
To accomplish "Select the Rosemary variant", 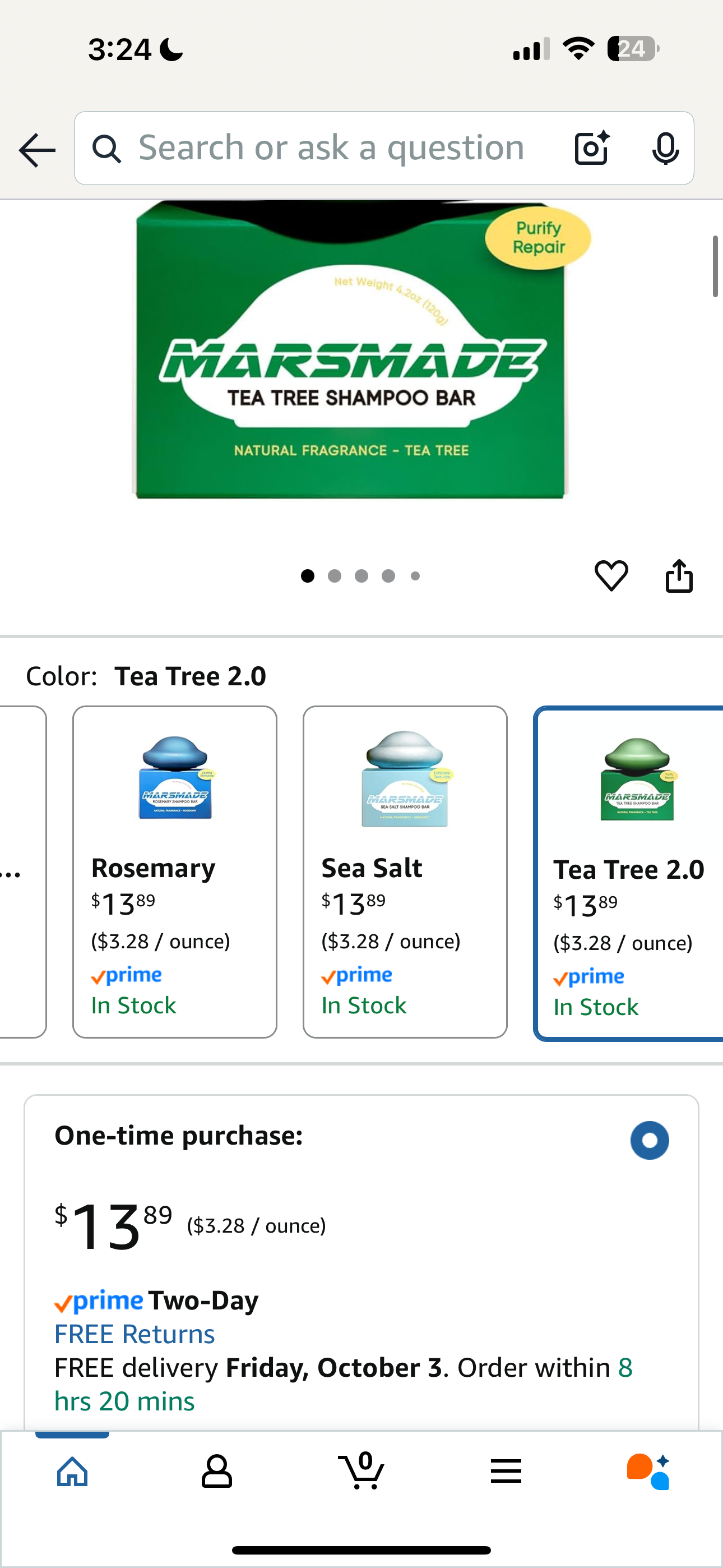I will pos(175,871).
